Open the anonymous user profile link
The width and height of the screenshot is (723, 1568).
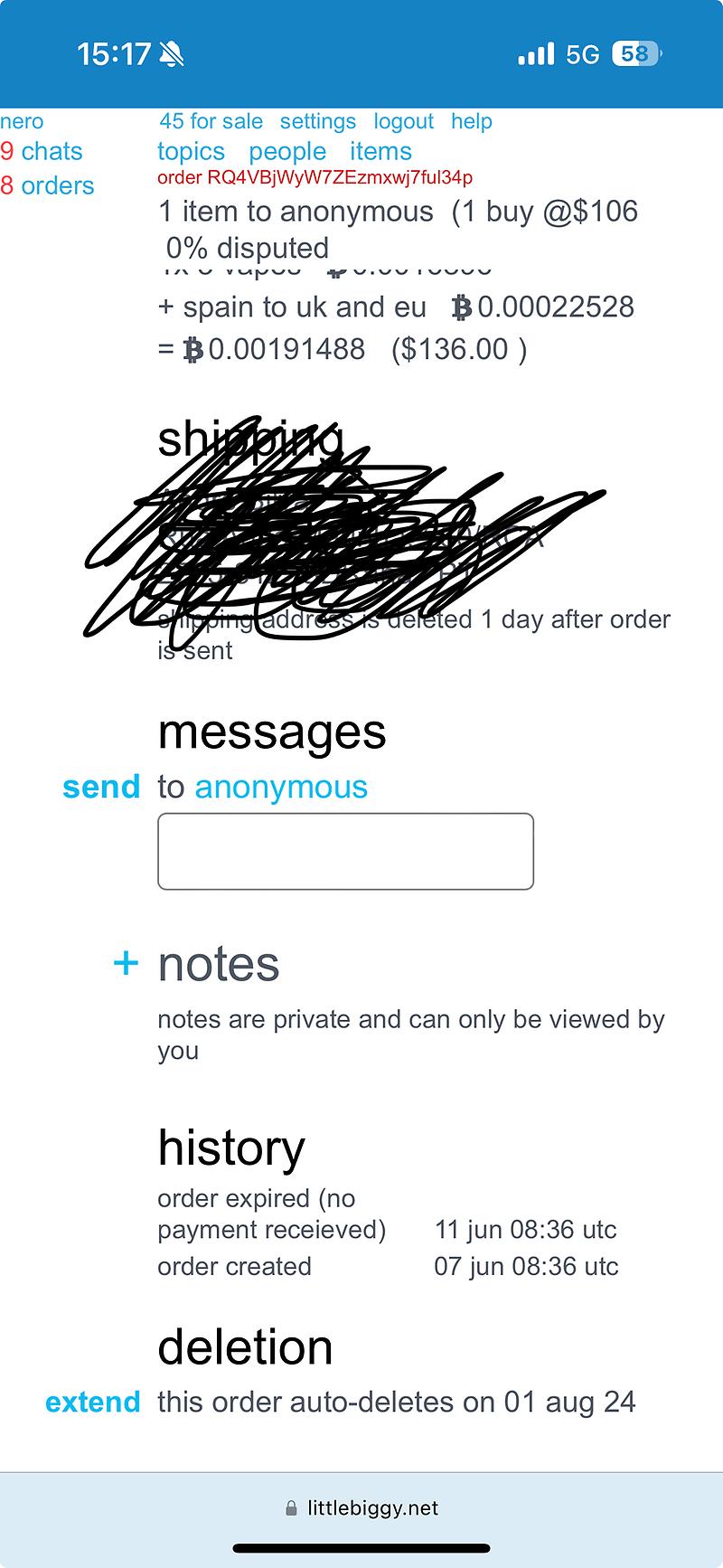point(281,788)
